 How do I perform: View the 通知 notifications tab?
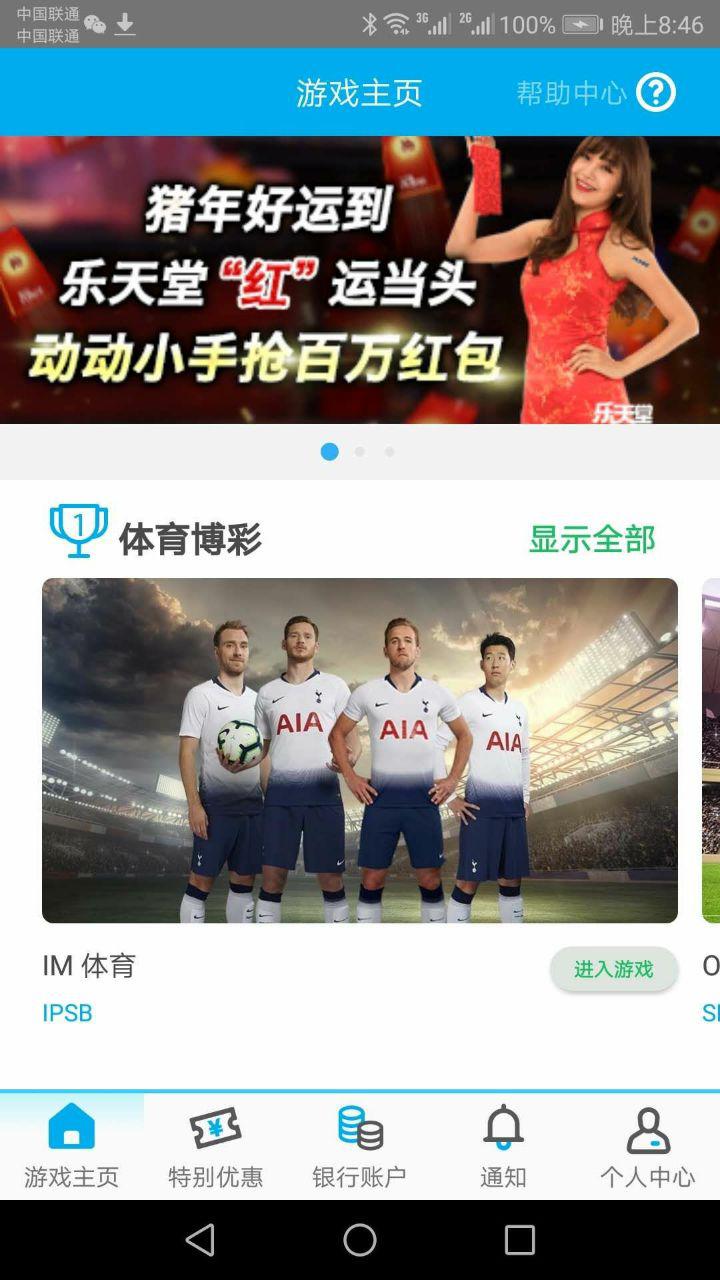pos(504,1147)
